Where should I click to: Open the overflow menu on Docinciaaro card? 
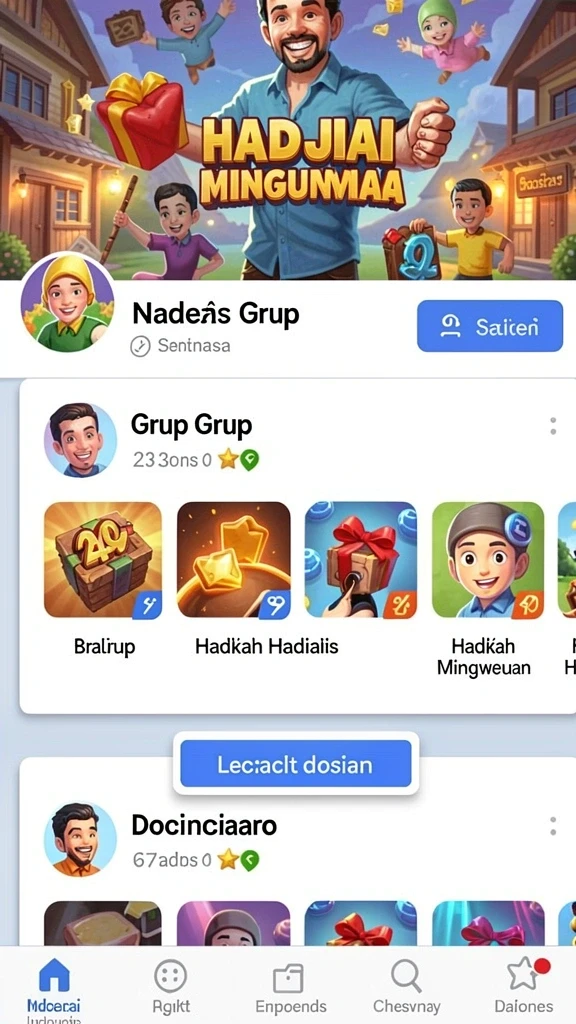[x=552, y=826]
